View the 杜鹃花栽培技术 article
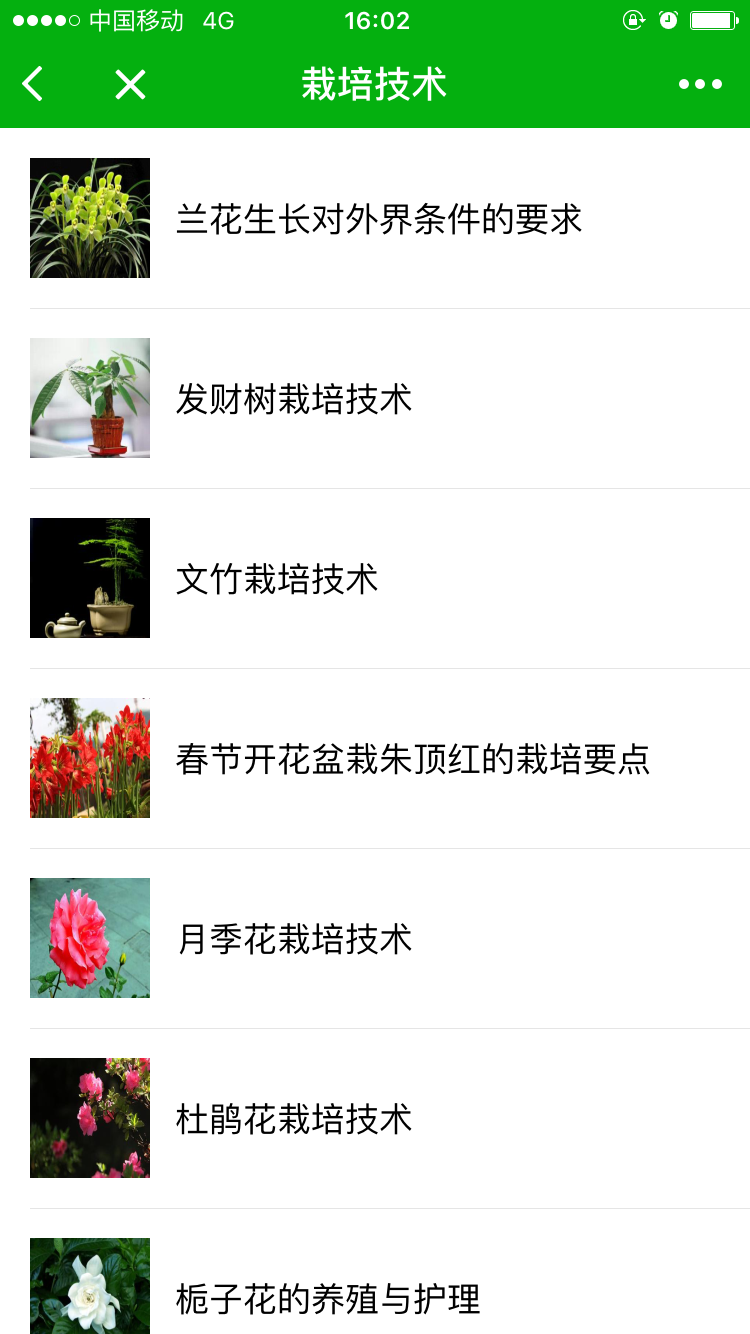750x1334 pixels. 294,1119
